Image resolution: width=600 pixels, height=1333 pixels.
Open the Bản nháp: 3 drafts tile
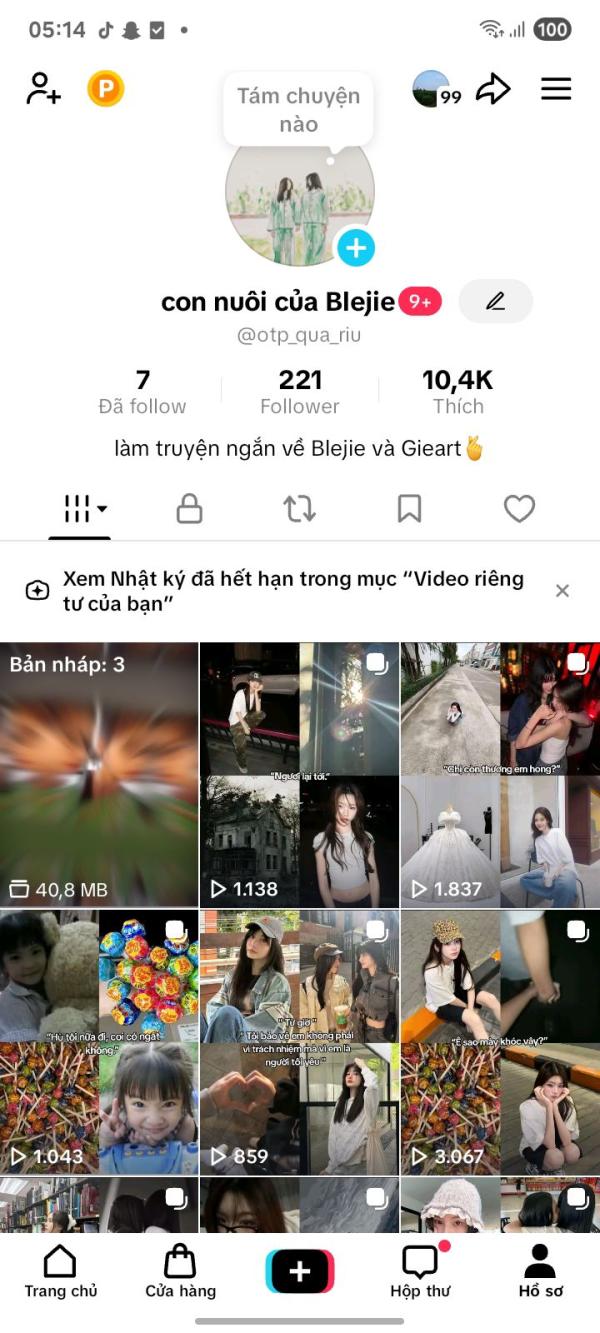[99, 775]
